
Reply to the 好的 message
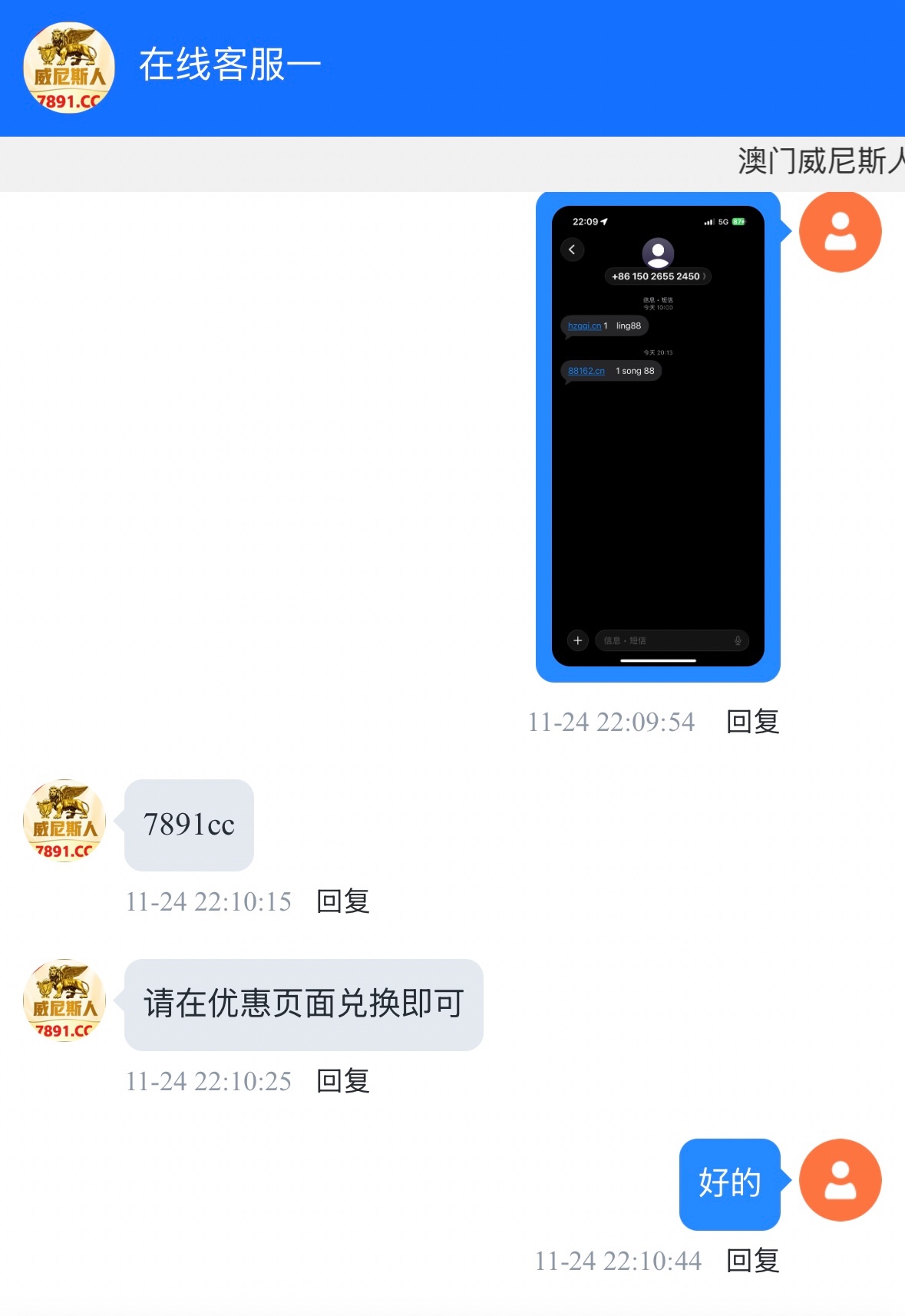pos(752,1261)
